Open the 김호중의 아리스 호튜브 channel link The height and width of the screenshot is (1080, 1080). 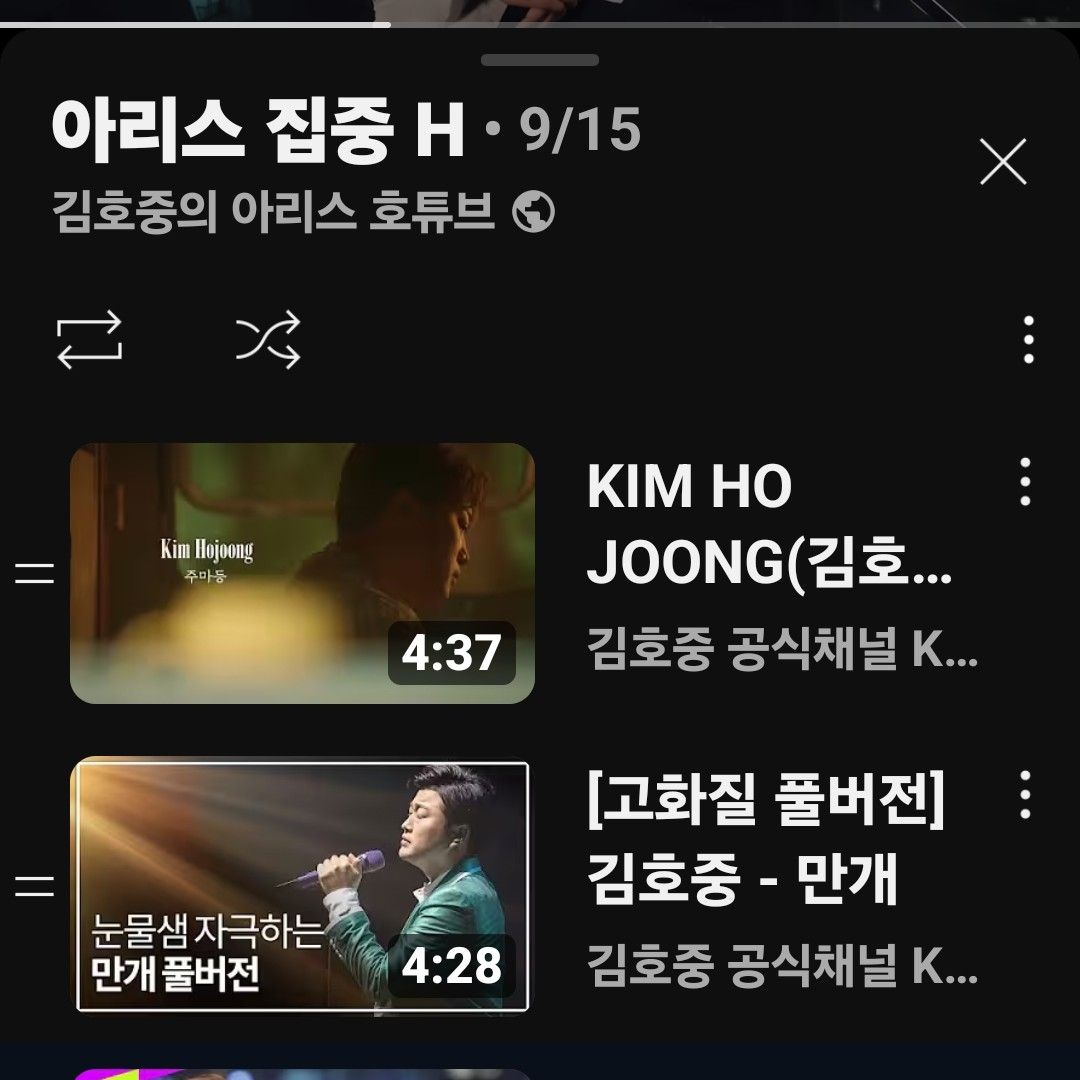tap(274, 212)
